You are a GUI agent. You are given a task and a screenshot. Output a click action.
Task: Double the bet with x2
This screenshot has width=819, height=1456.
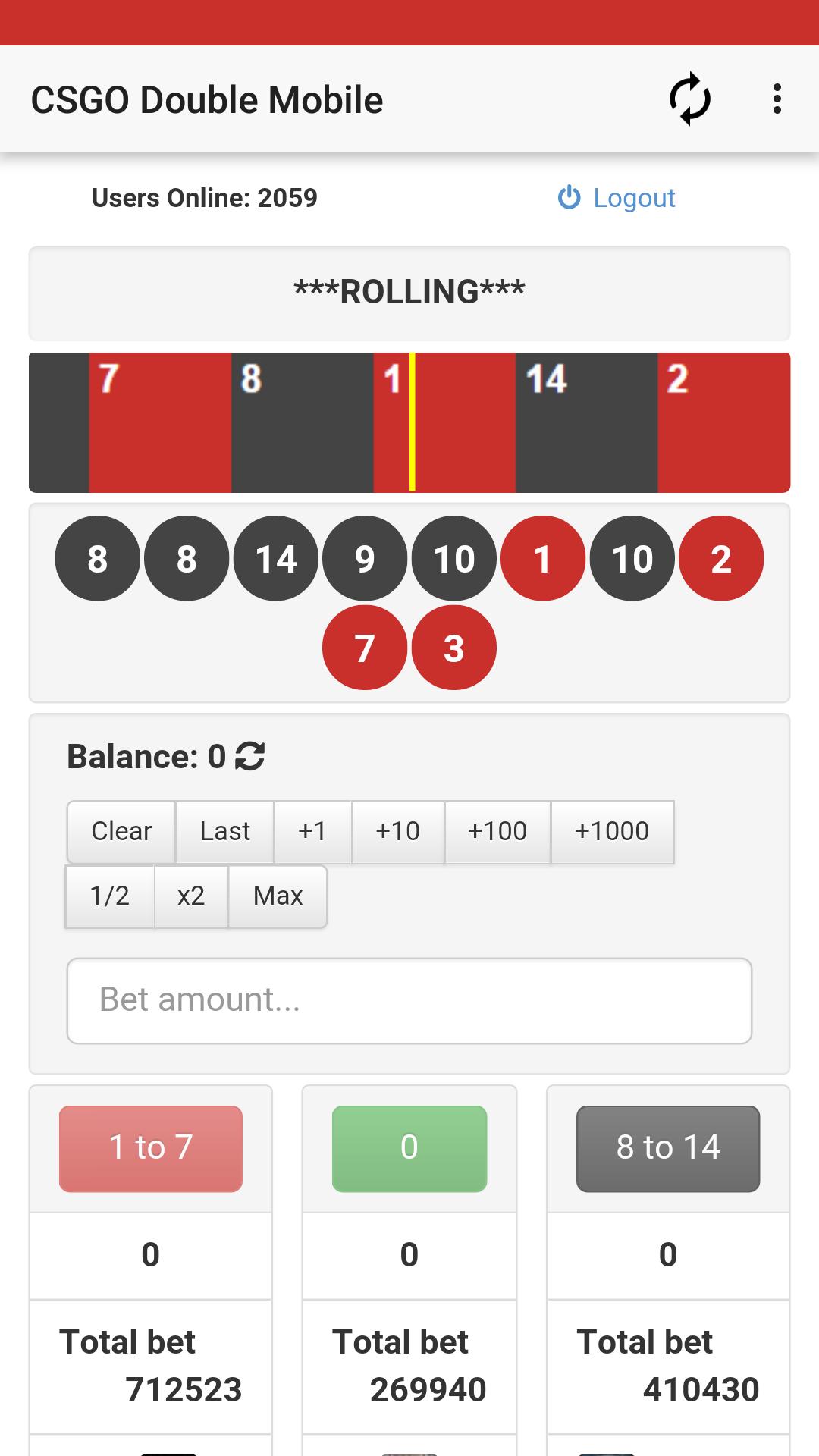tap(191, 896)
